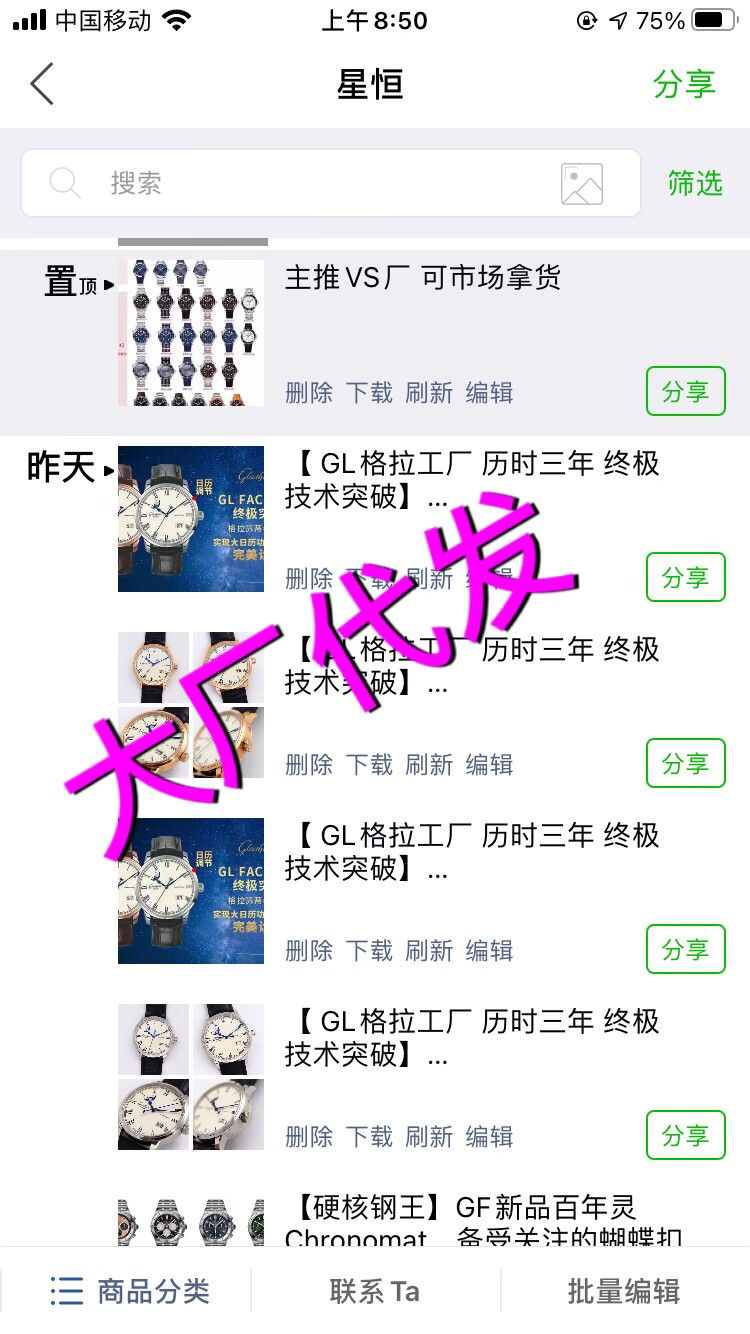Open 商品分类 product categories

coord(130,1291)
